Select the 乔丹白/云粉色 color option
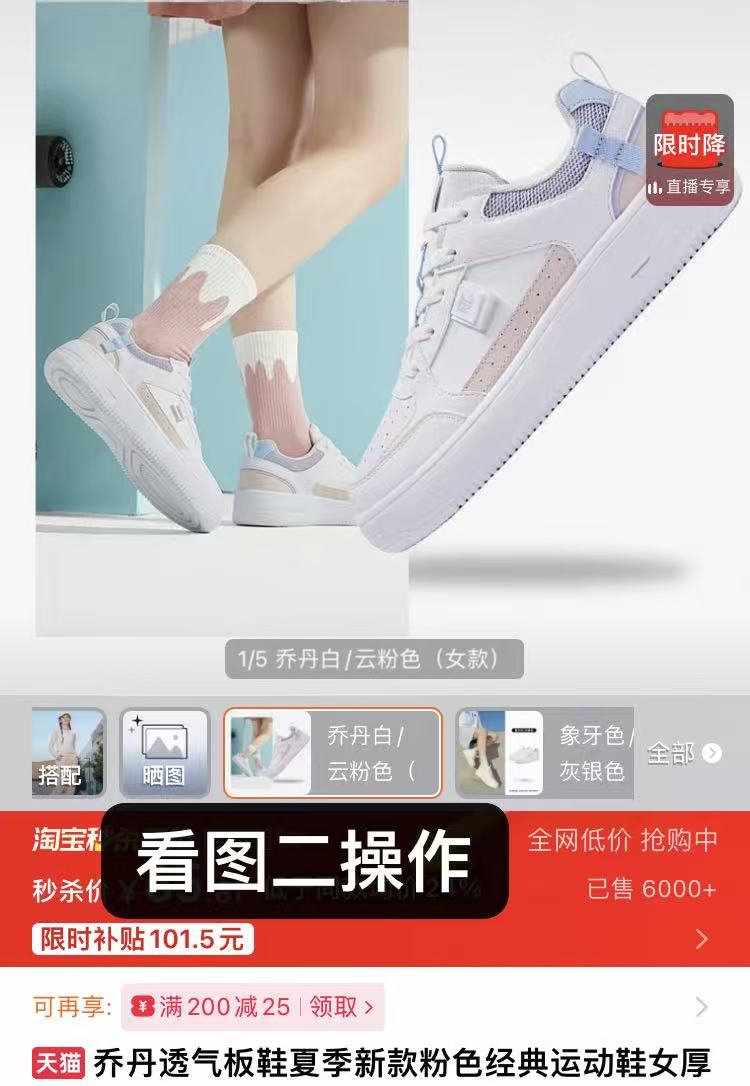Image resolution: width=750 pixels, height=1086 pixels. [x=332, y=753]
